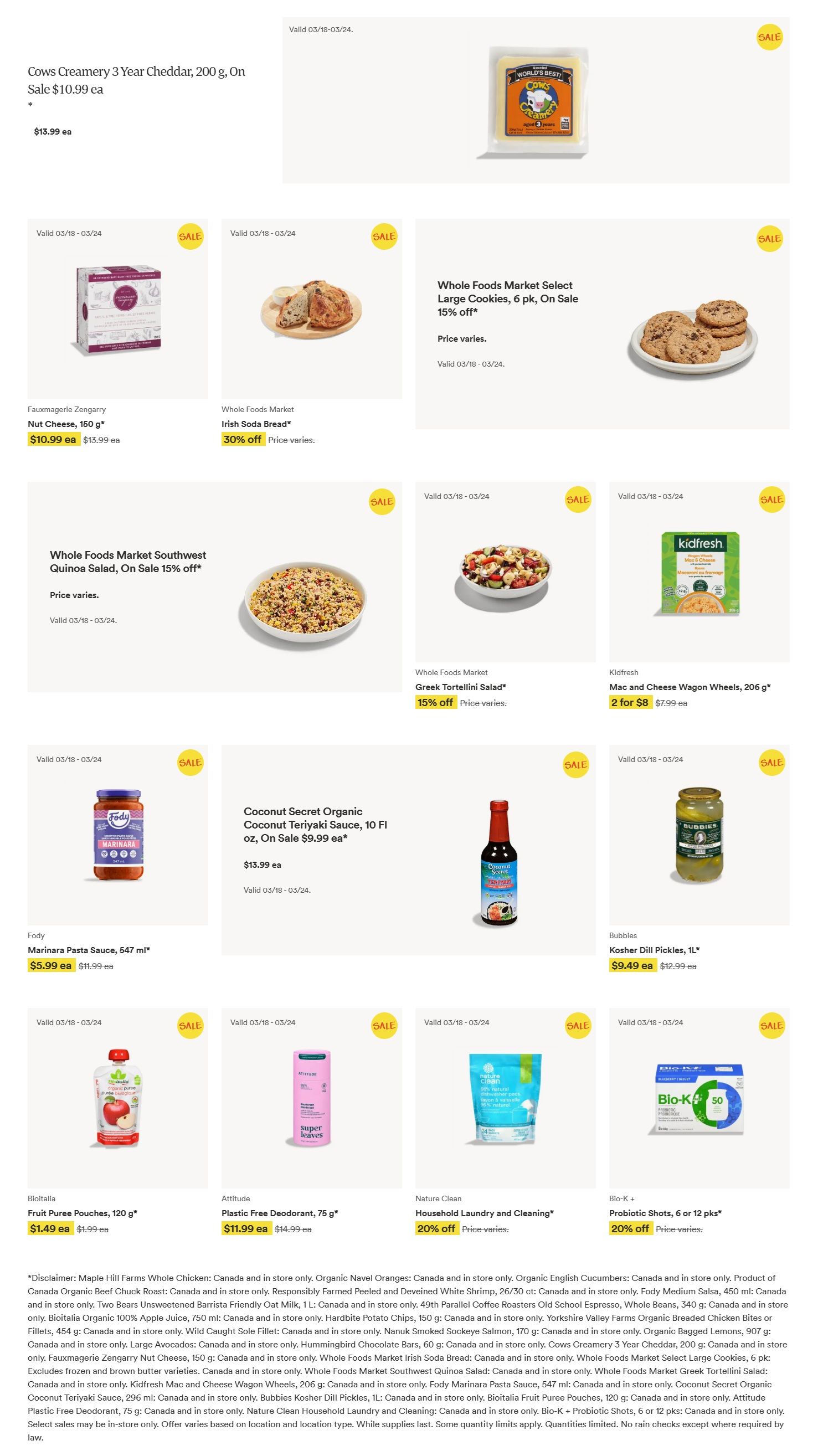Open Bioitalia Fruit Puree Pouches item
The height and width of the screenshot is (1456, 818).
pos(117,1098)
